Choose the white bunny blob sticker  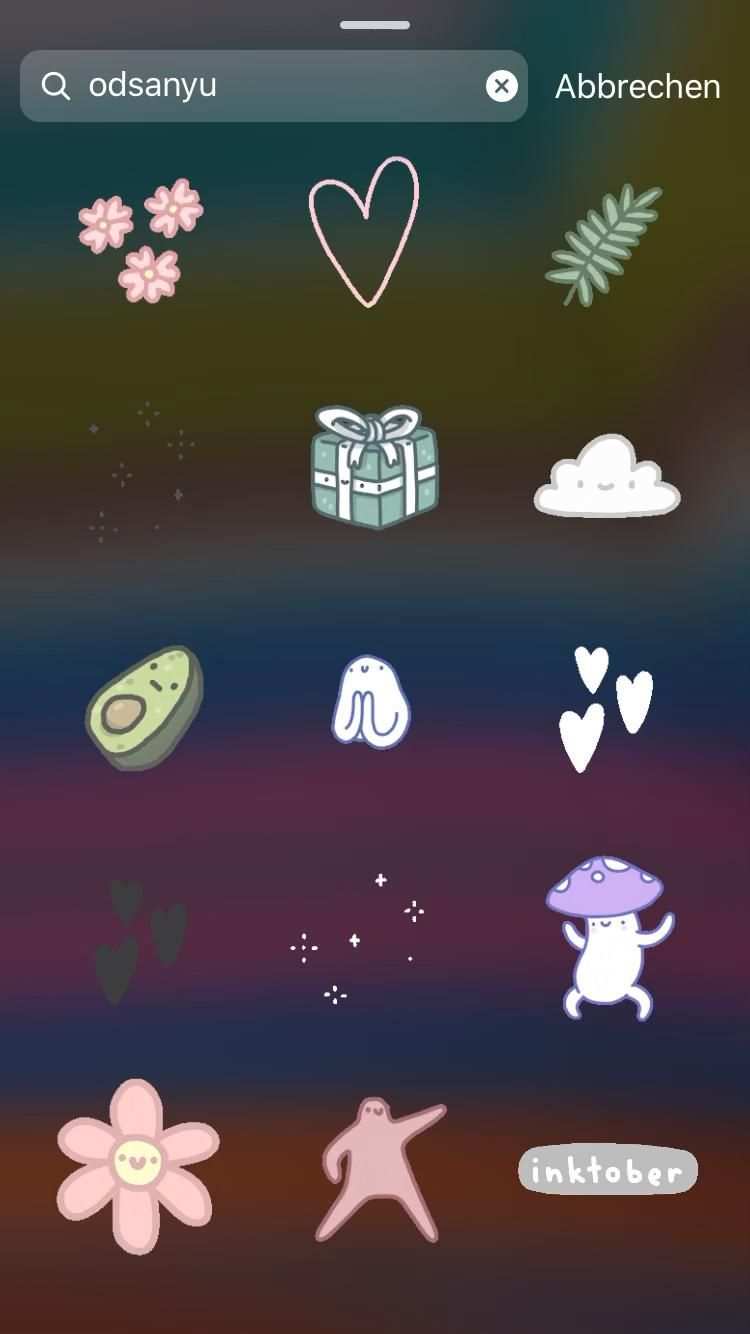tap(370, 702)
